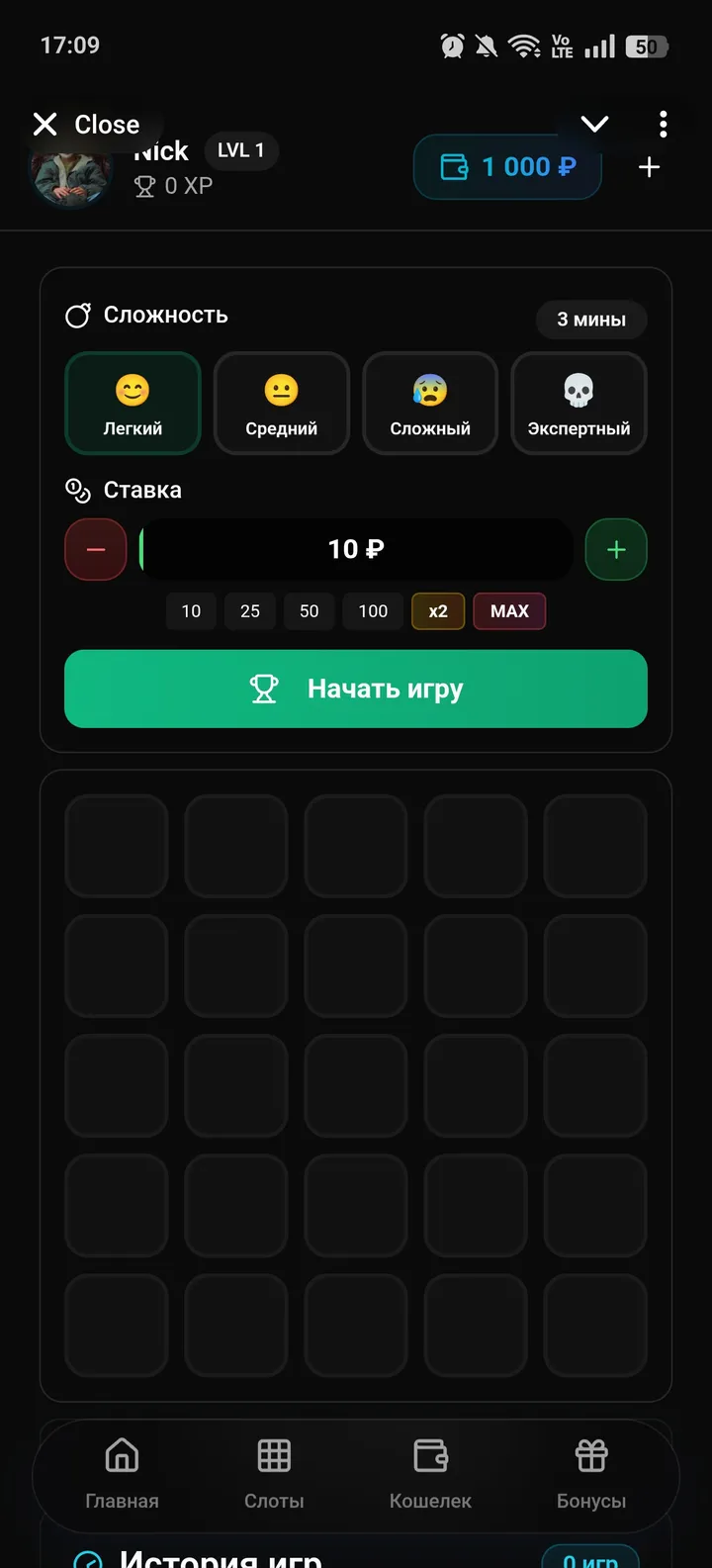Open the Кошелек wallet icon in bottom bar
Viewport: 712px width, 1568px height.
[430, 1456]
